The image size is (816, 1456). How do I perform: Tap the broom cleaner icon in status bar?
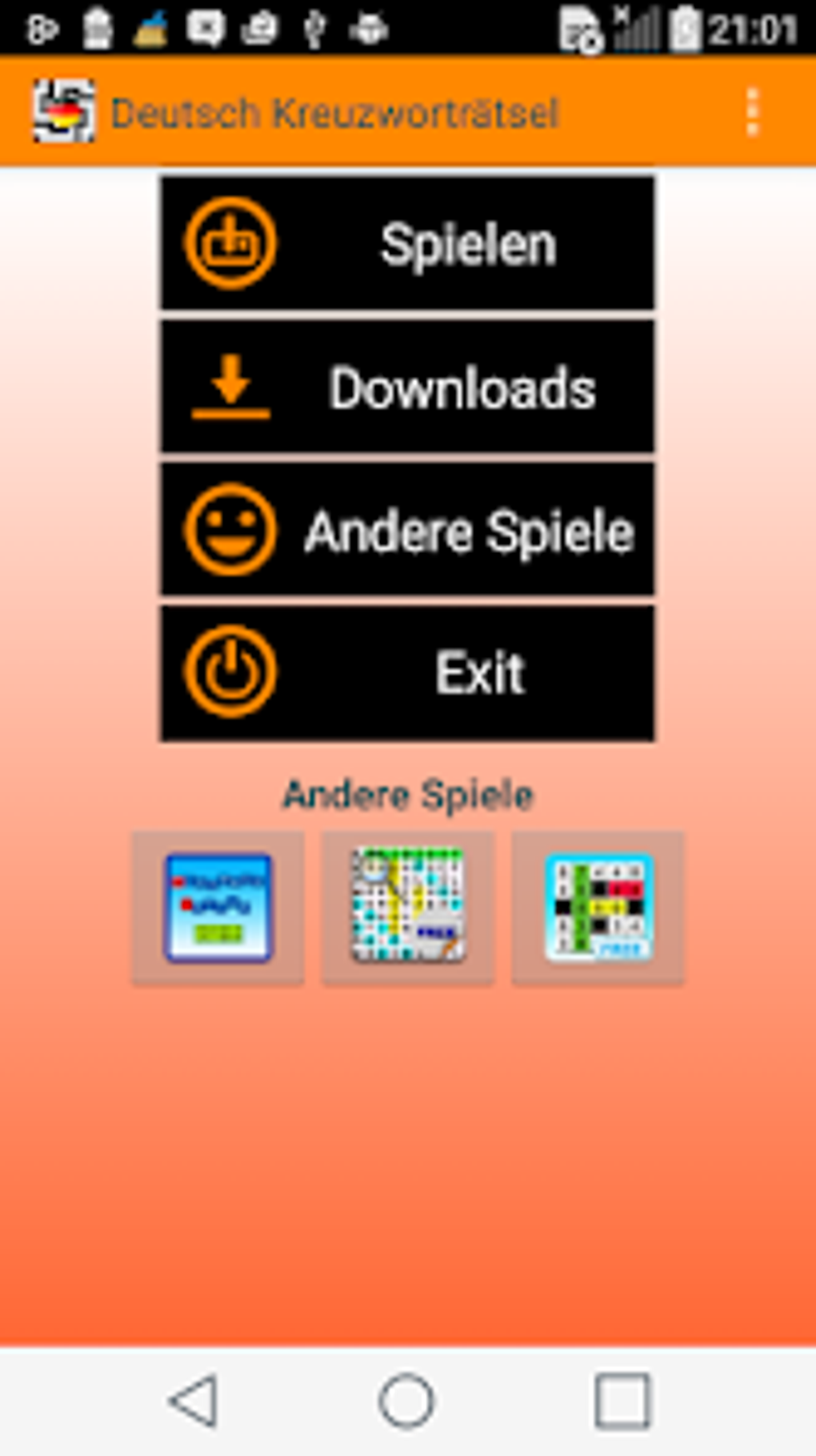152,27
